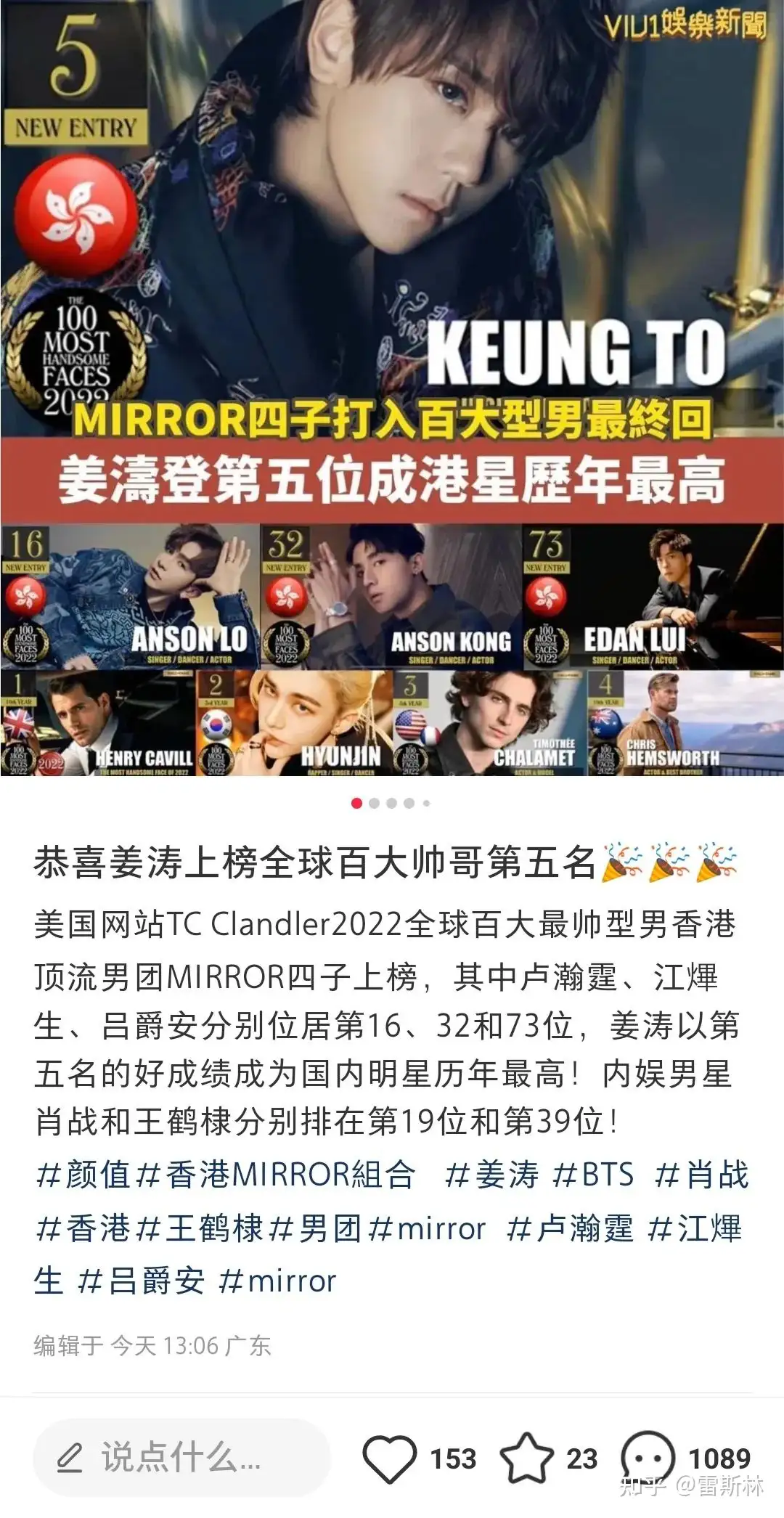This screenshot has height=1518, width=784.
Task: Open the #肖战 hashtag
Action: (701, 1175)
